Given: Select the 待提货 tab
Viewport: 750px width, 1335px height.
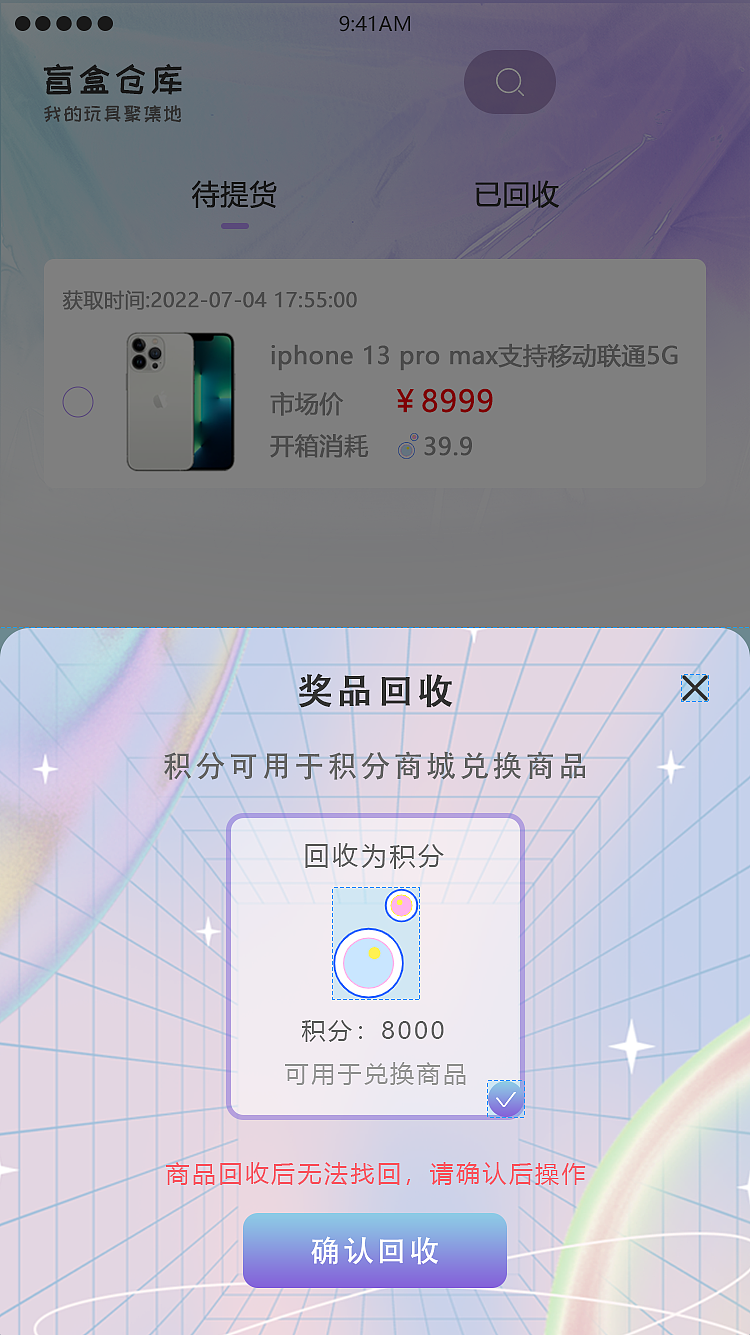Looking at the screenshot, I should pos(235,196).
